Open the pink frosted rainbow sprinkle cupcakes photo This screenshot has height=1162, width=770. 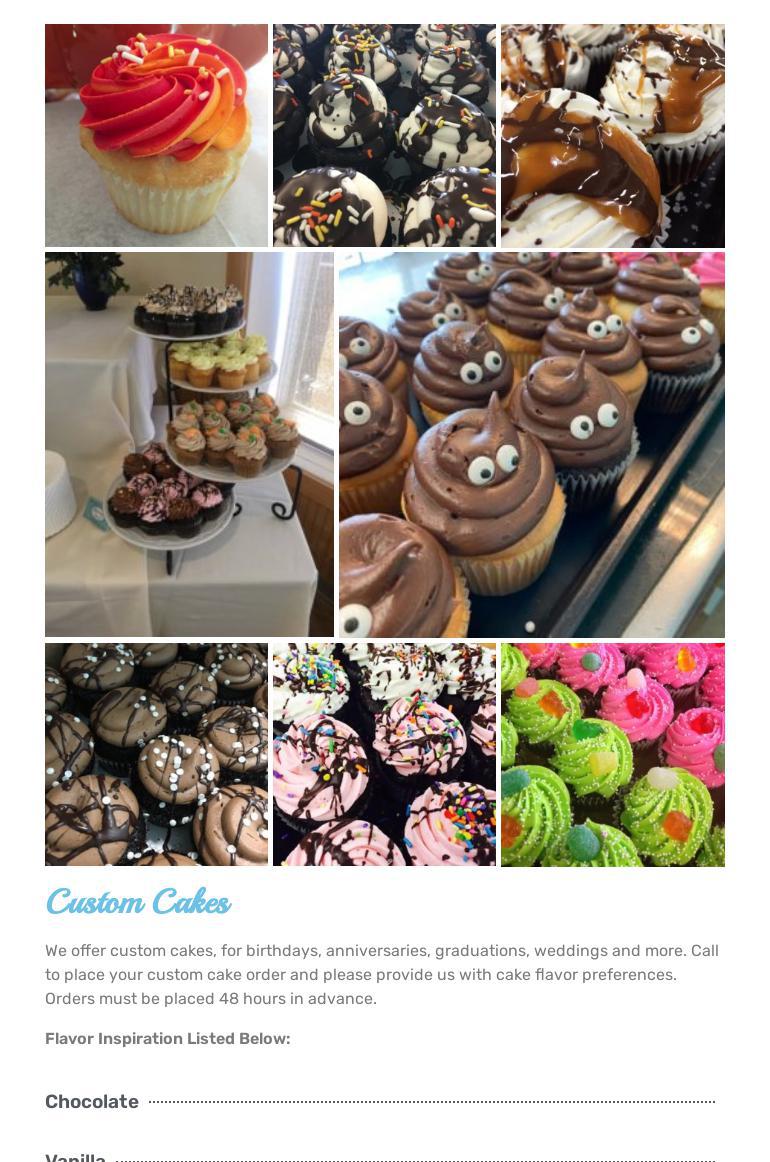(384, 754)
